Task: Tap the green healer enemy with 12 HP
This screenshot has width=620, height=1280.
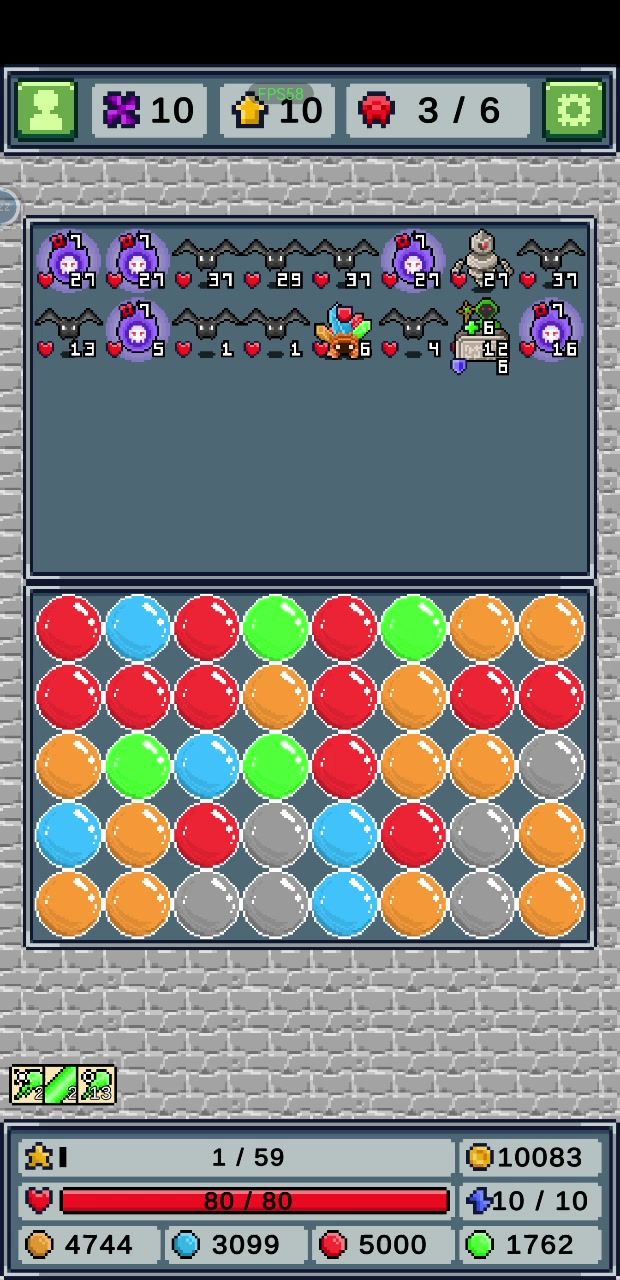Action: 482,332
